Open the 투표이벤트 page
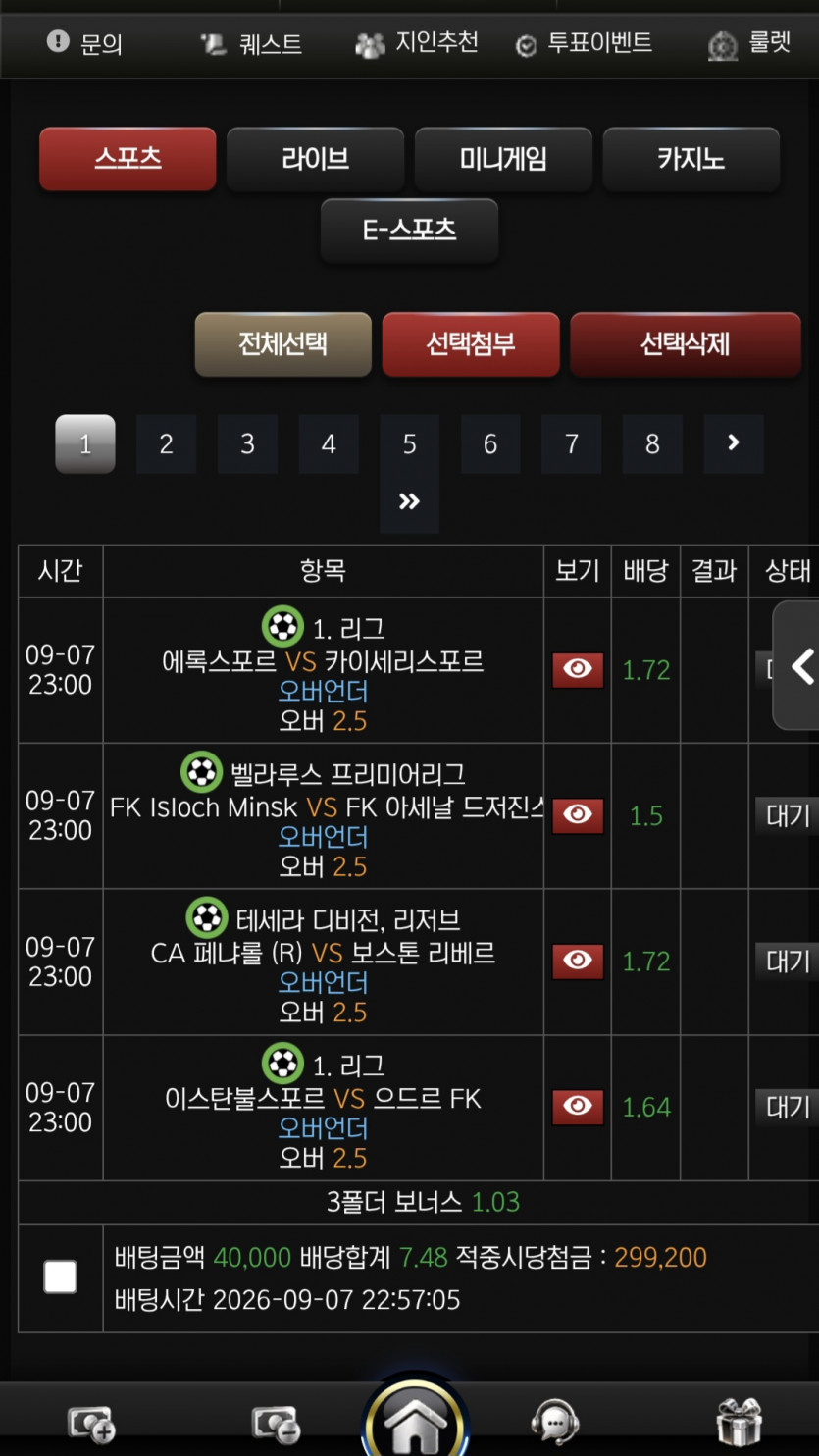819x1456 pixels. tap(584, 43)
